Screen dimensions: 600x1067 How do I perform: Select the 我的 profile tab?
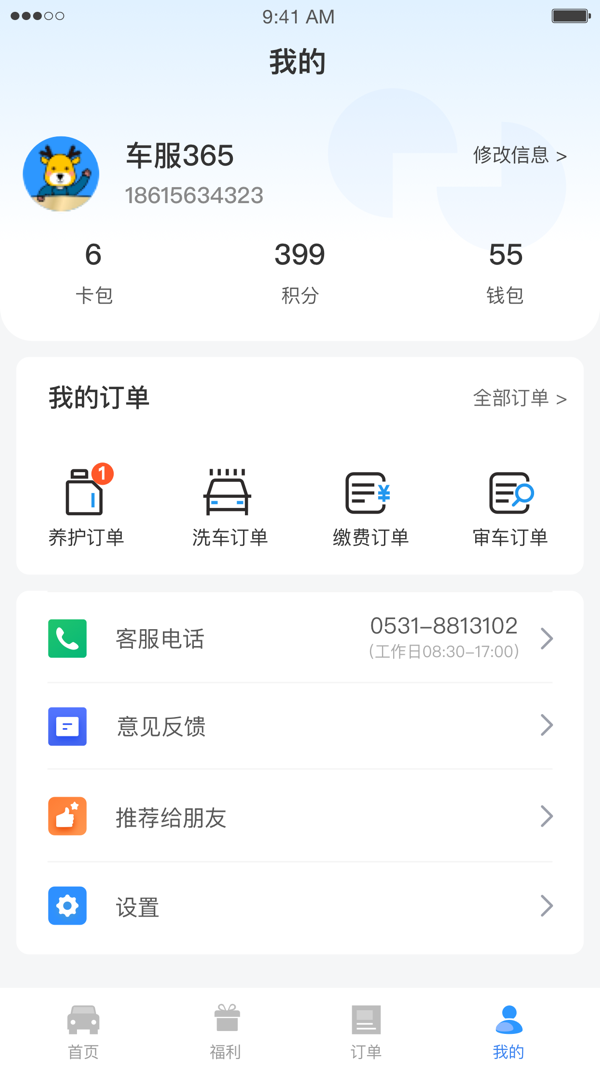pyautogui.click(x=508, y=1031)
